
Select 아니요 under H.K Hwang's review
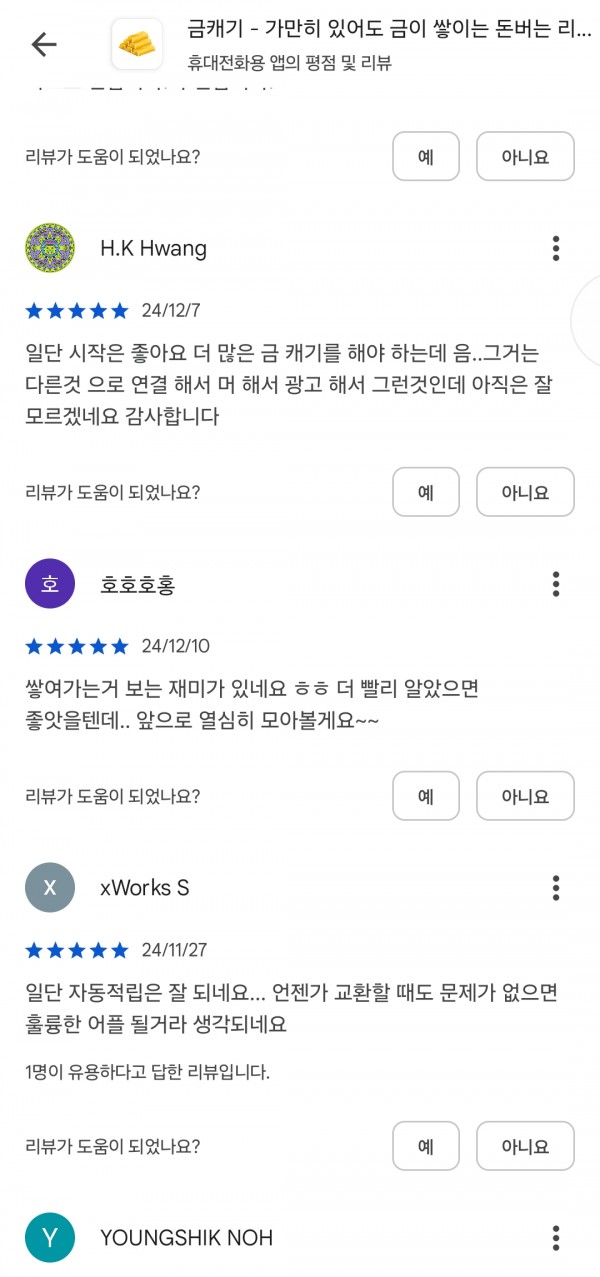526,492
